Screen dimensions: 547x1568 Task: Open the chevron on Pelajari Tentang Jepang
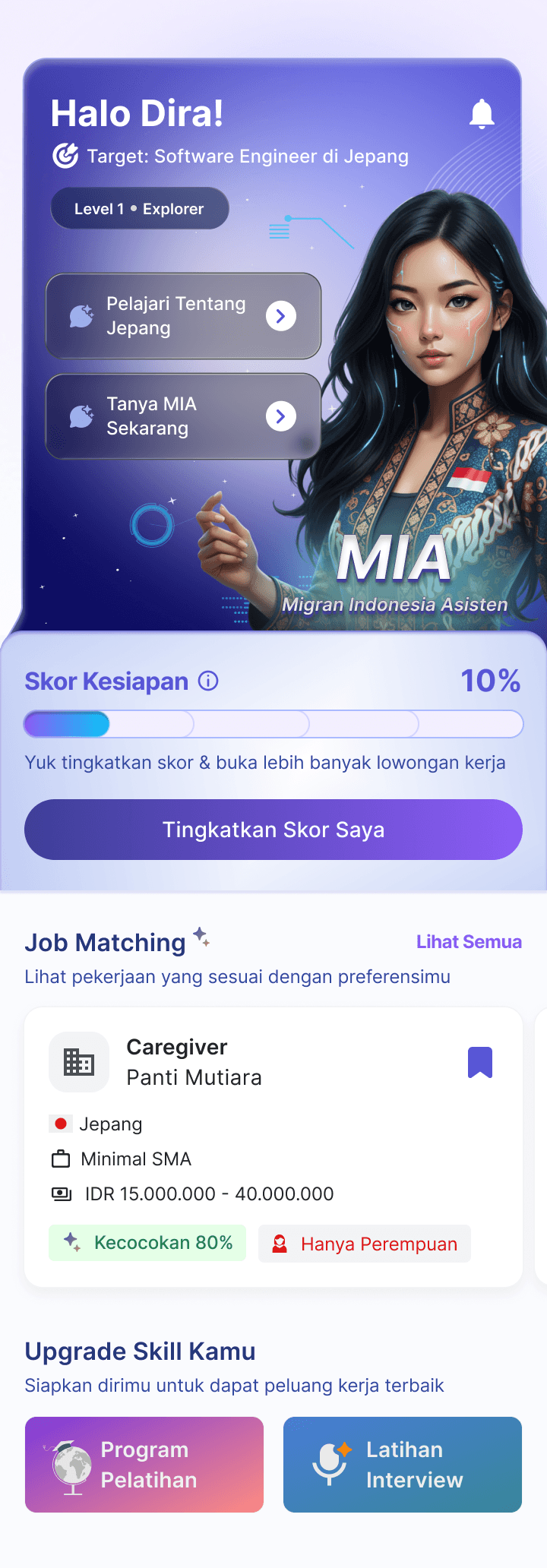coord(281,315)
